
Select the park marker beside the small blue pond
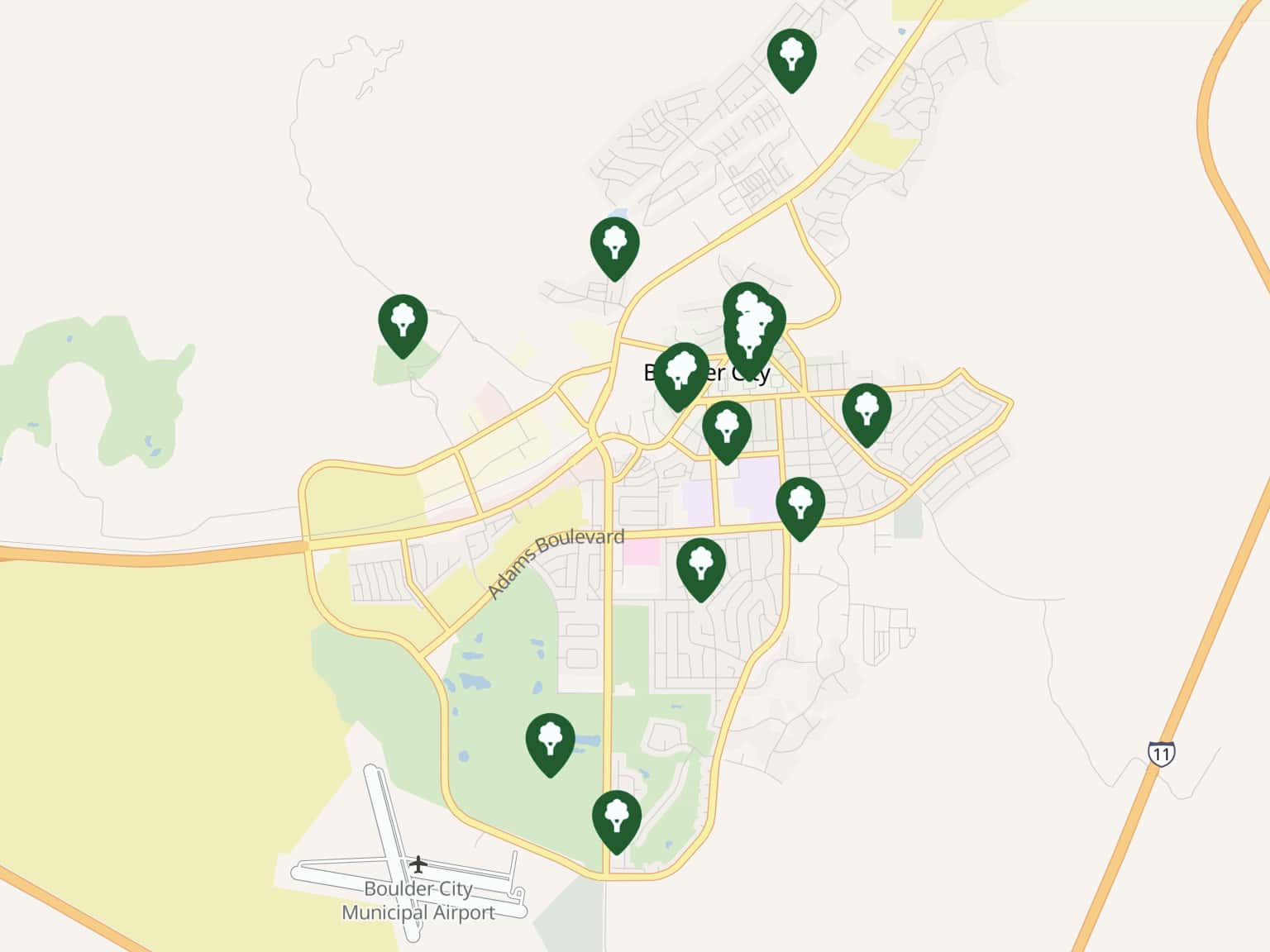[x=614, y=244]
